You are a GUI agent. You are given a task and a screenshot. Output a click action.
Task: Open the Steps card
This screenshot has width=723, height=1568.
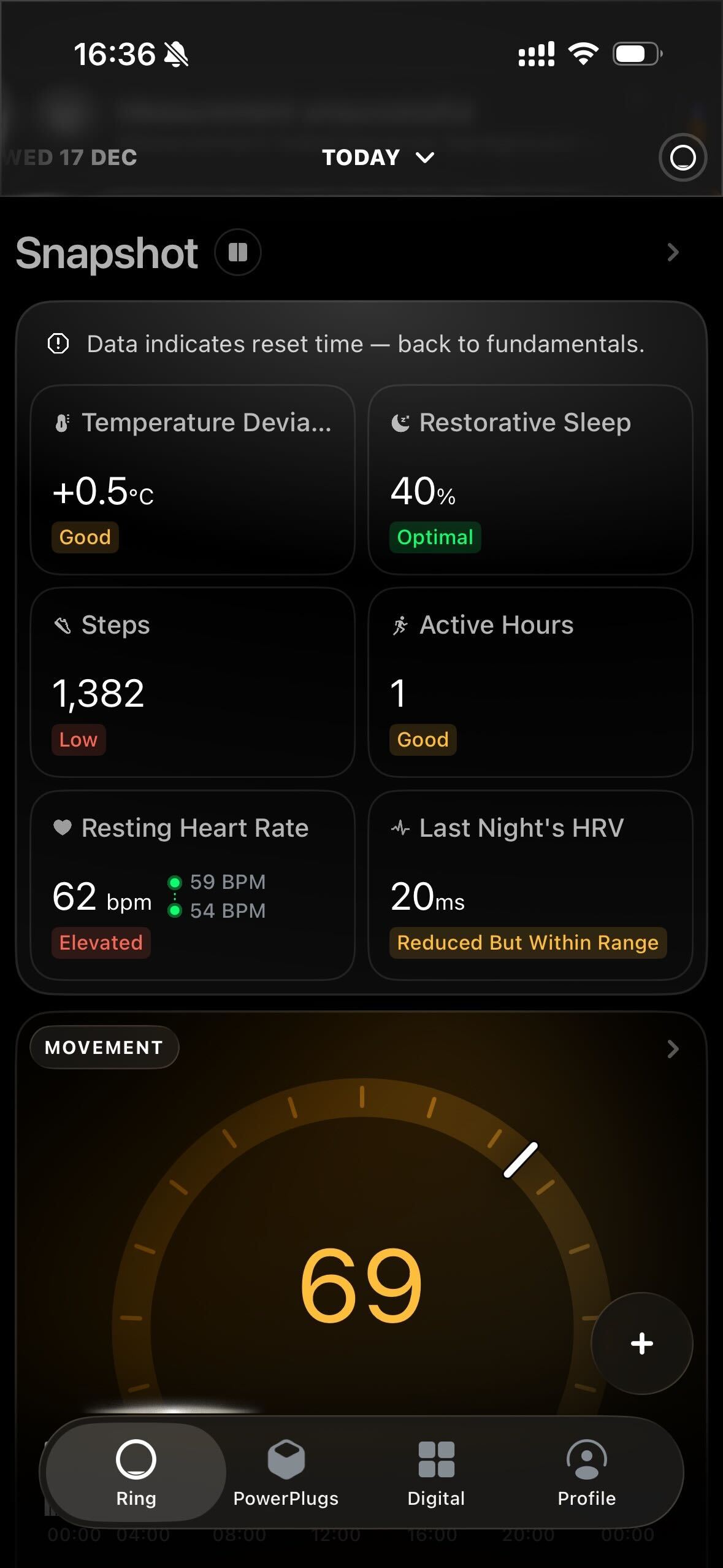(x=193, y=682)
